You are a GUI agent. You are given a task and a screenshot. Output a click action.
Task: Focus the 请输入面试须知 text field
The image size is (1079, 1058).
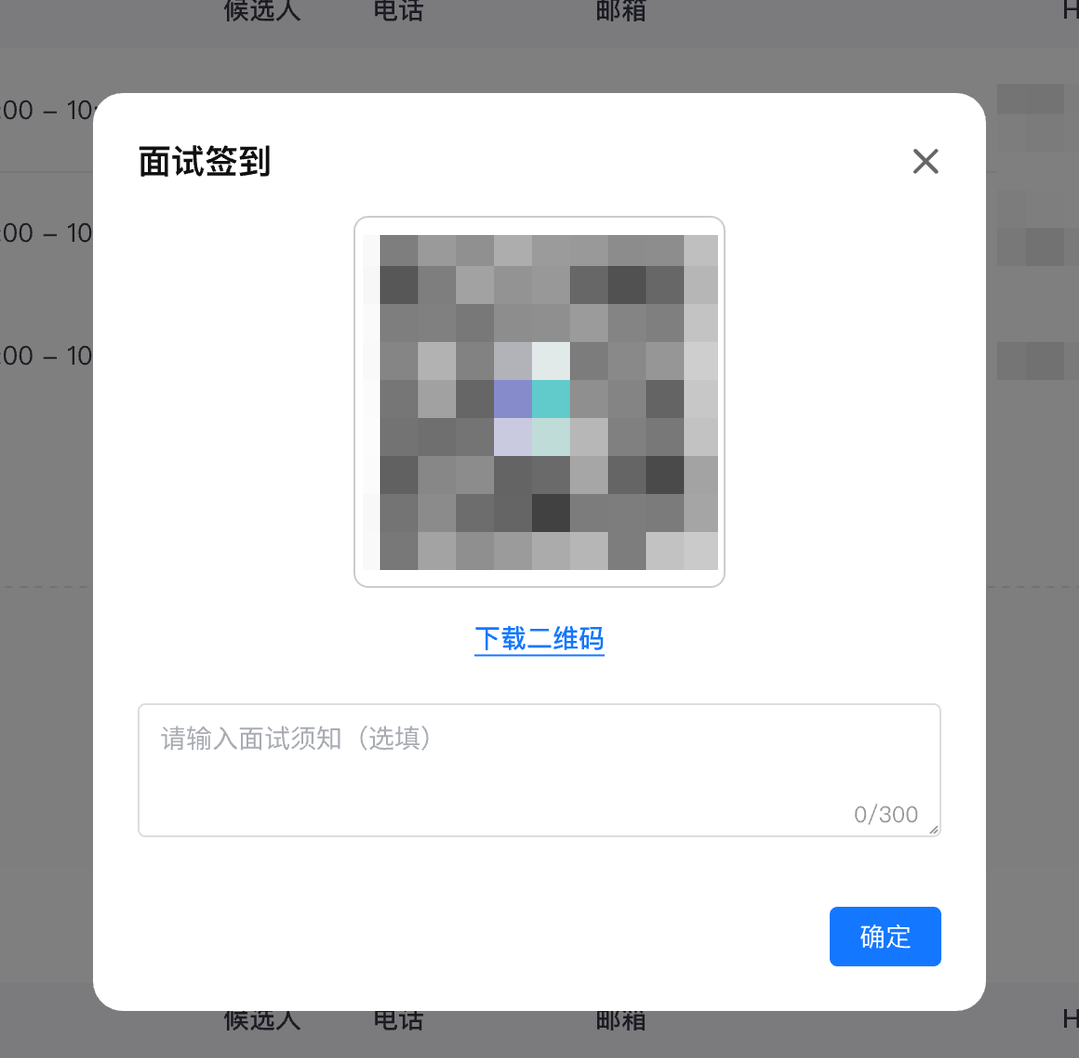[539, 768]
